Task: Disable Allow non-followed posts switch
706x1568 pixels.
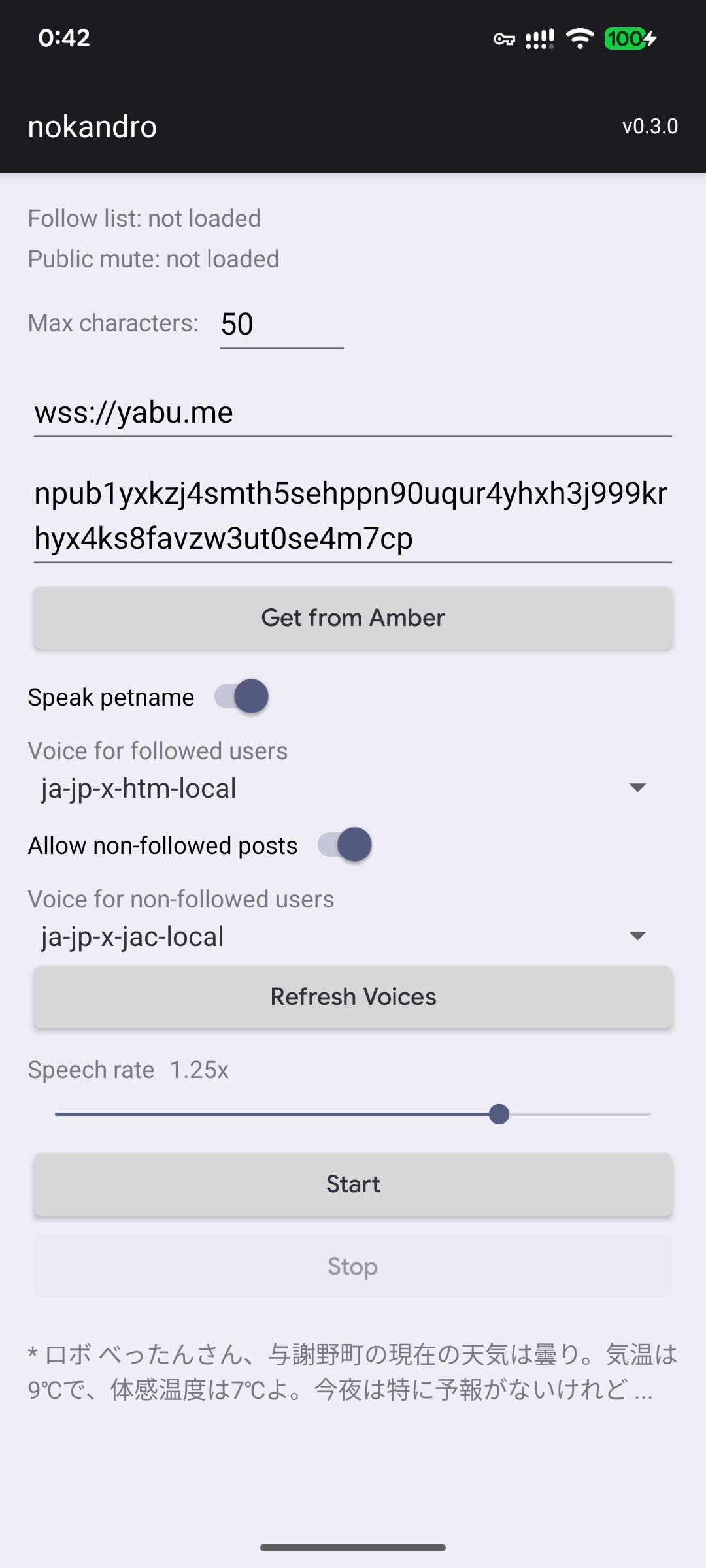Action: [345, 845]
